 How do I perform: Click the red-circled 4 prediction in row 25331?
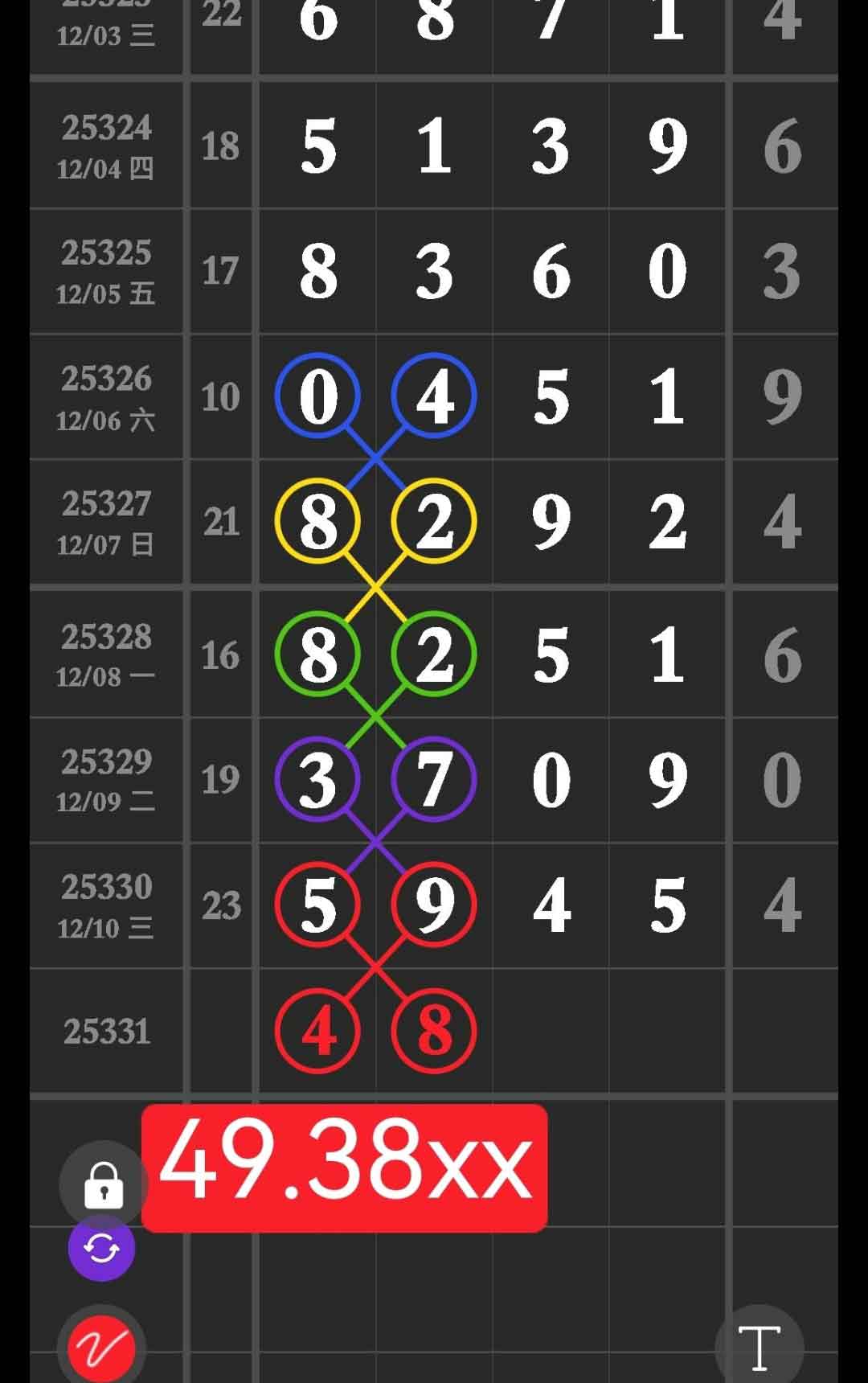pos(318,1032)
